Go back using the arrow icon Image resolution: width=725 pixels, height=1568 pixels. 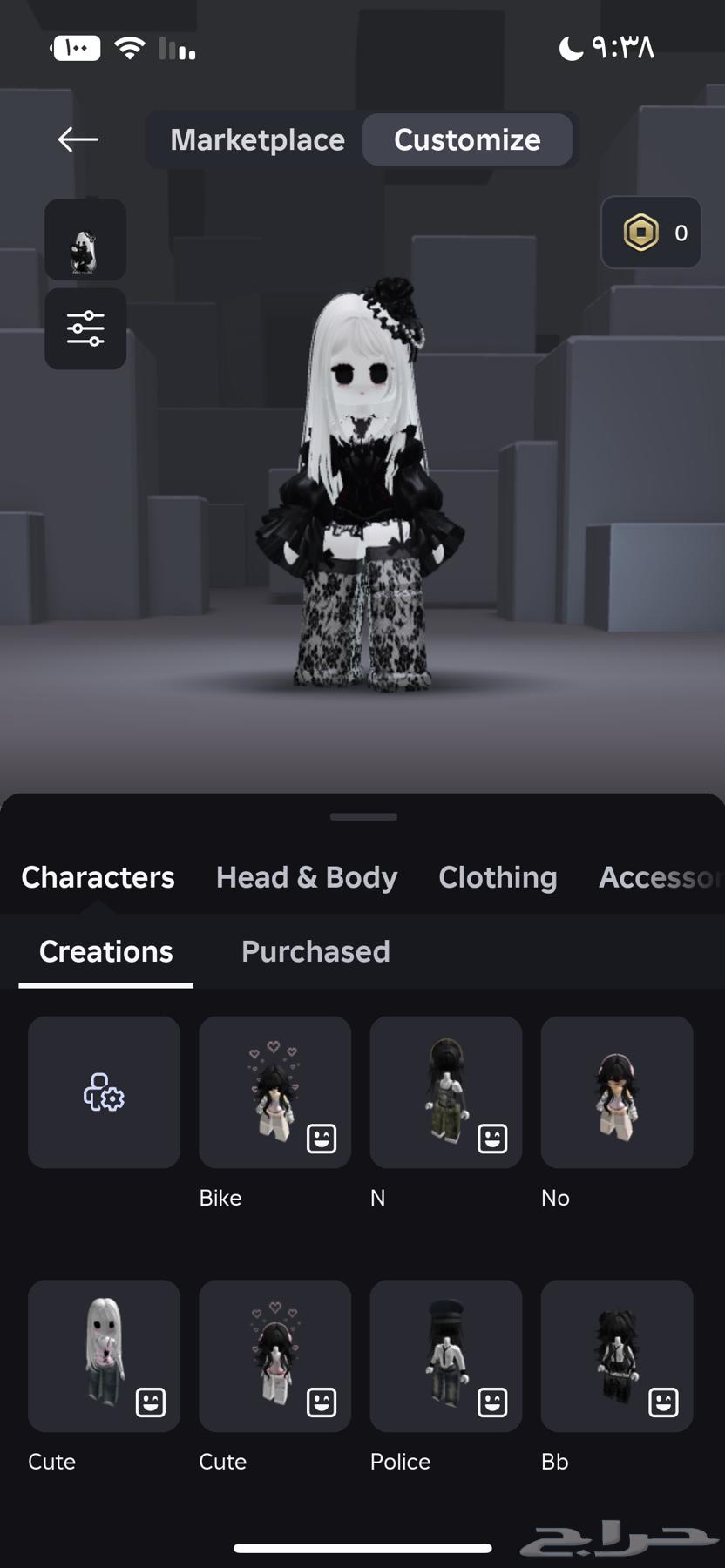pyautogui.click(x=78, y=139)
